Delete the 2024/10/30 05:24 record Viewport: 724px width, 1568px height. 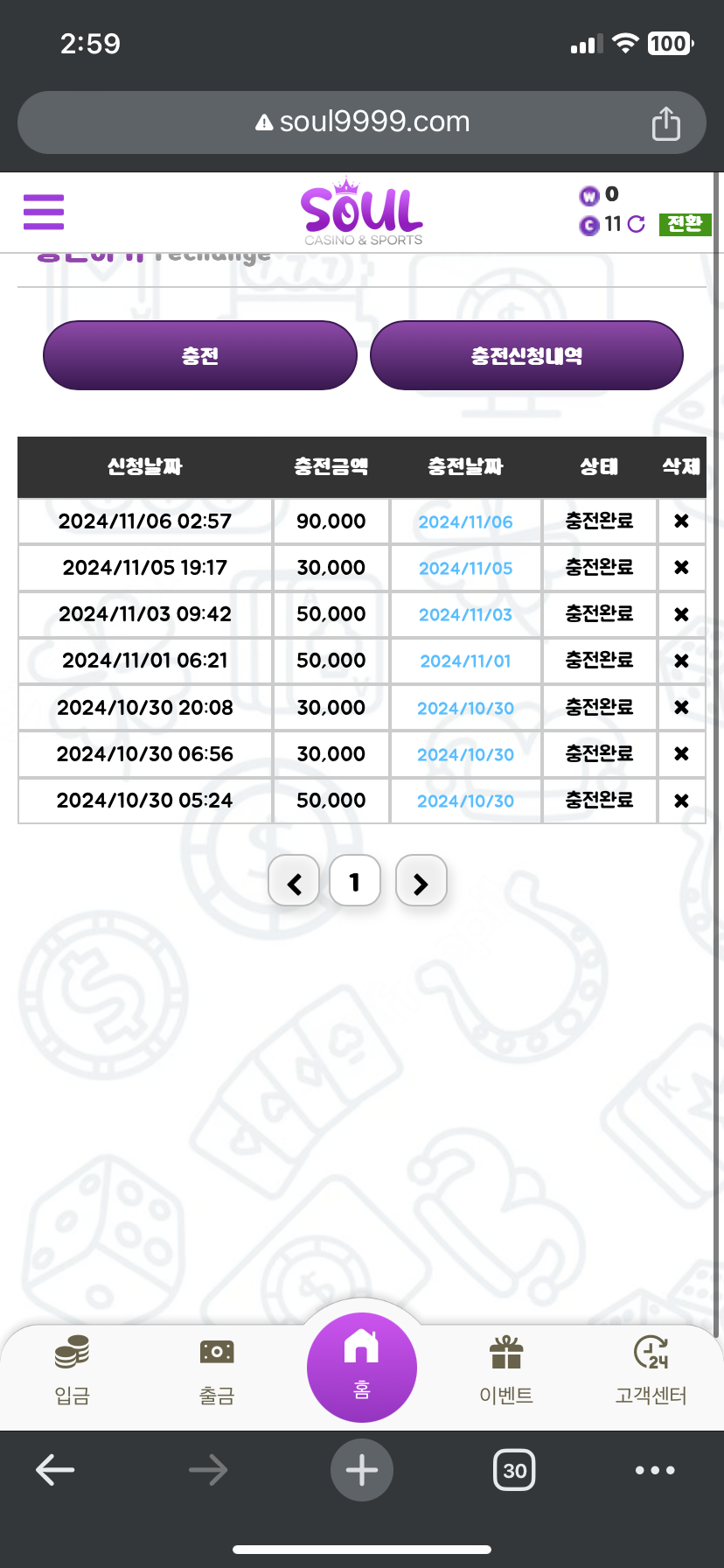click(x=681, y=801)
